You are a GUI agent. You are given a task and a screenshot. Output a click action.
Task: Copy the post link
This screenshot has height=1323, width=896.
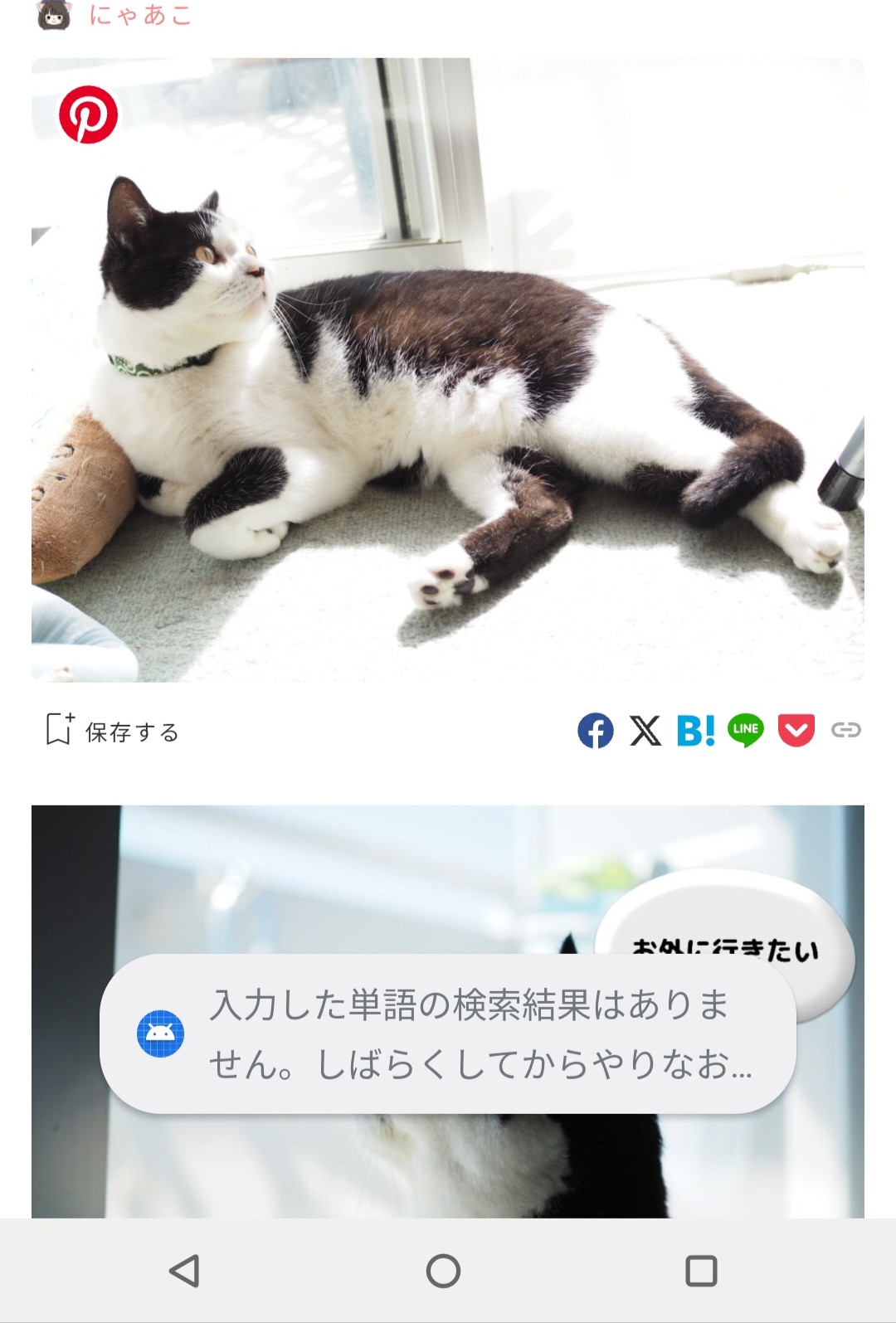(845, 731)
